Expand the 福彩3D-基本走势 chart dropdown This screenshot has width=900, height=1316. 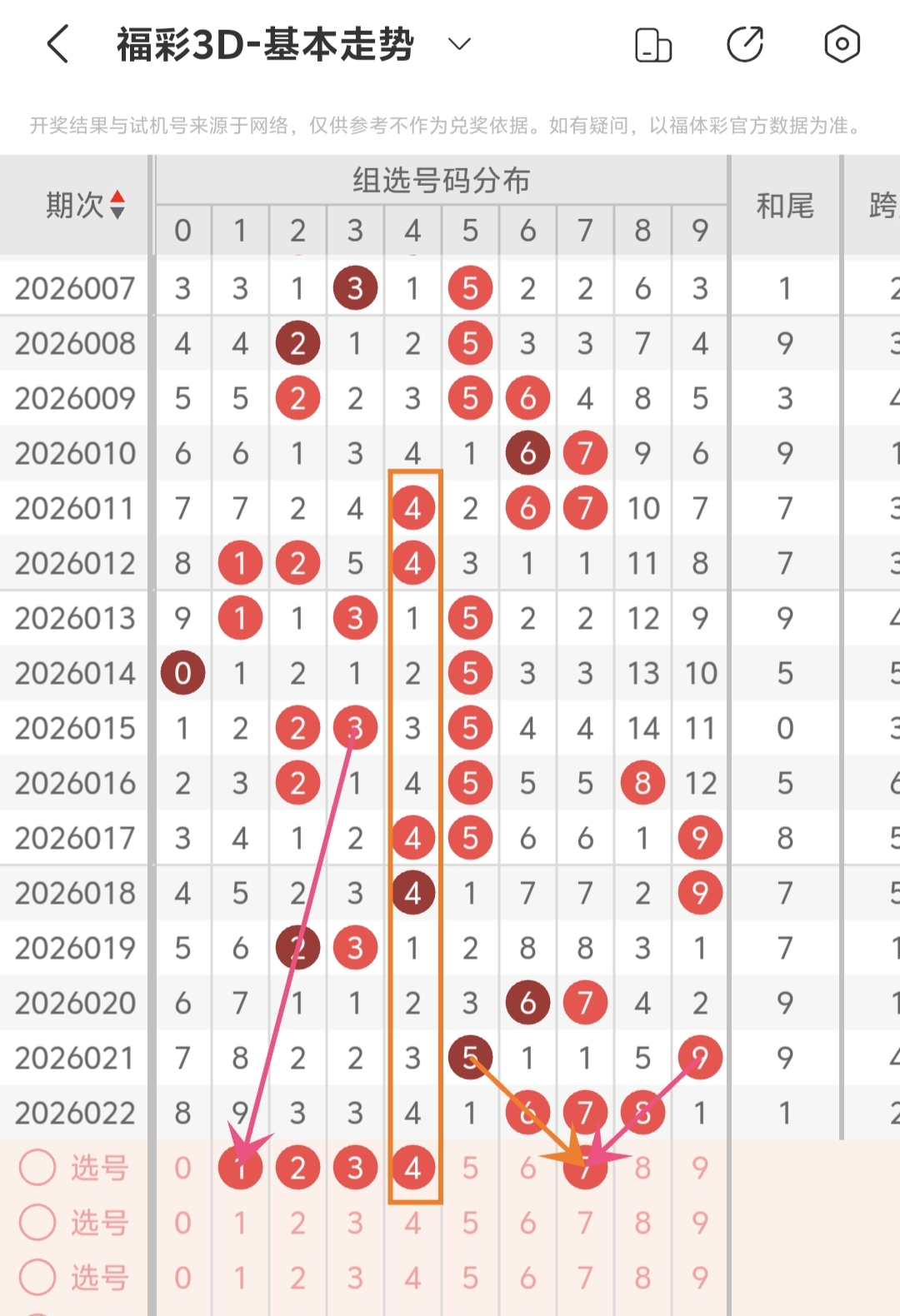[x=459, y=44]
